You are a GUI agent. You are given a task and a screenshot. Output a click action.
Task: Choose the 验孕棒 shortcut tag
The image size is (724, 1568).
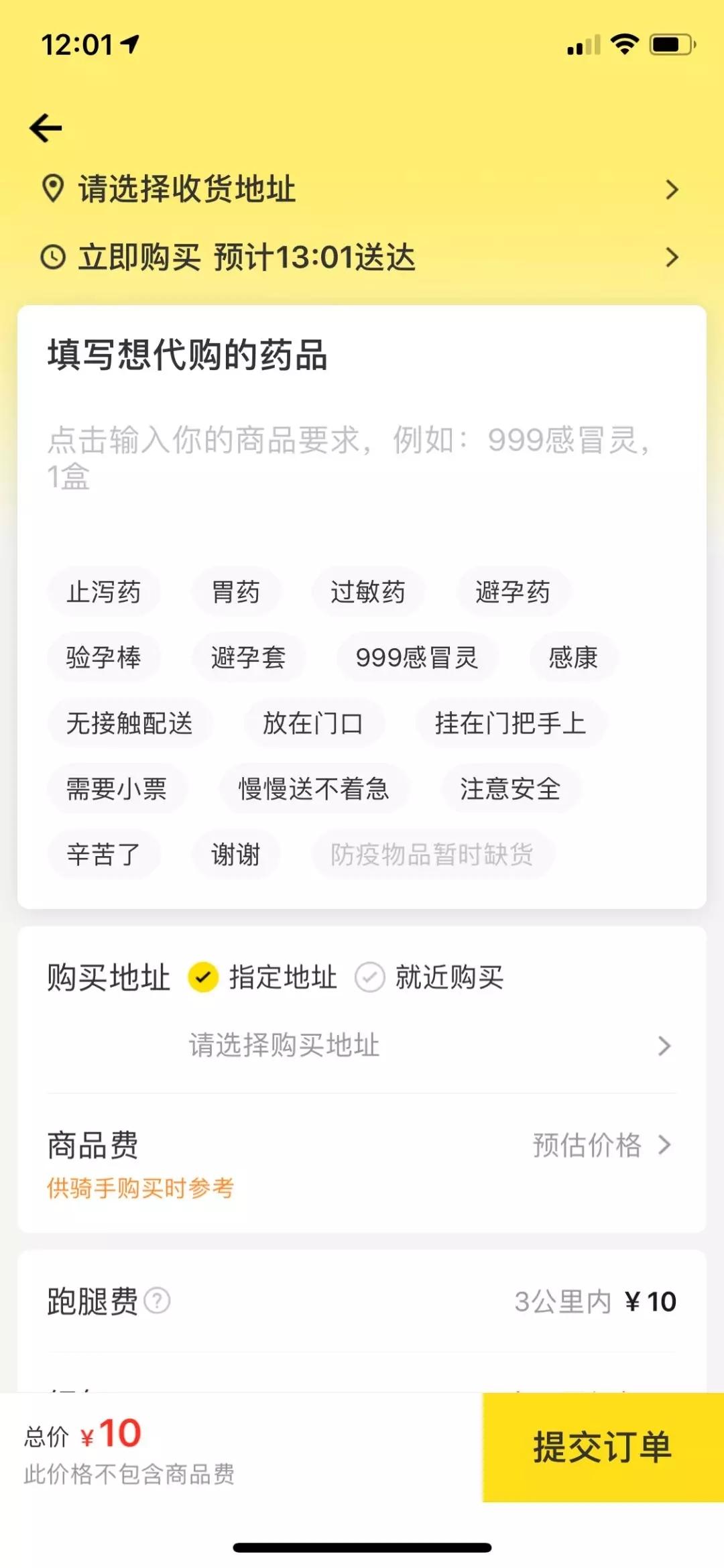(x=104, y=658)
